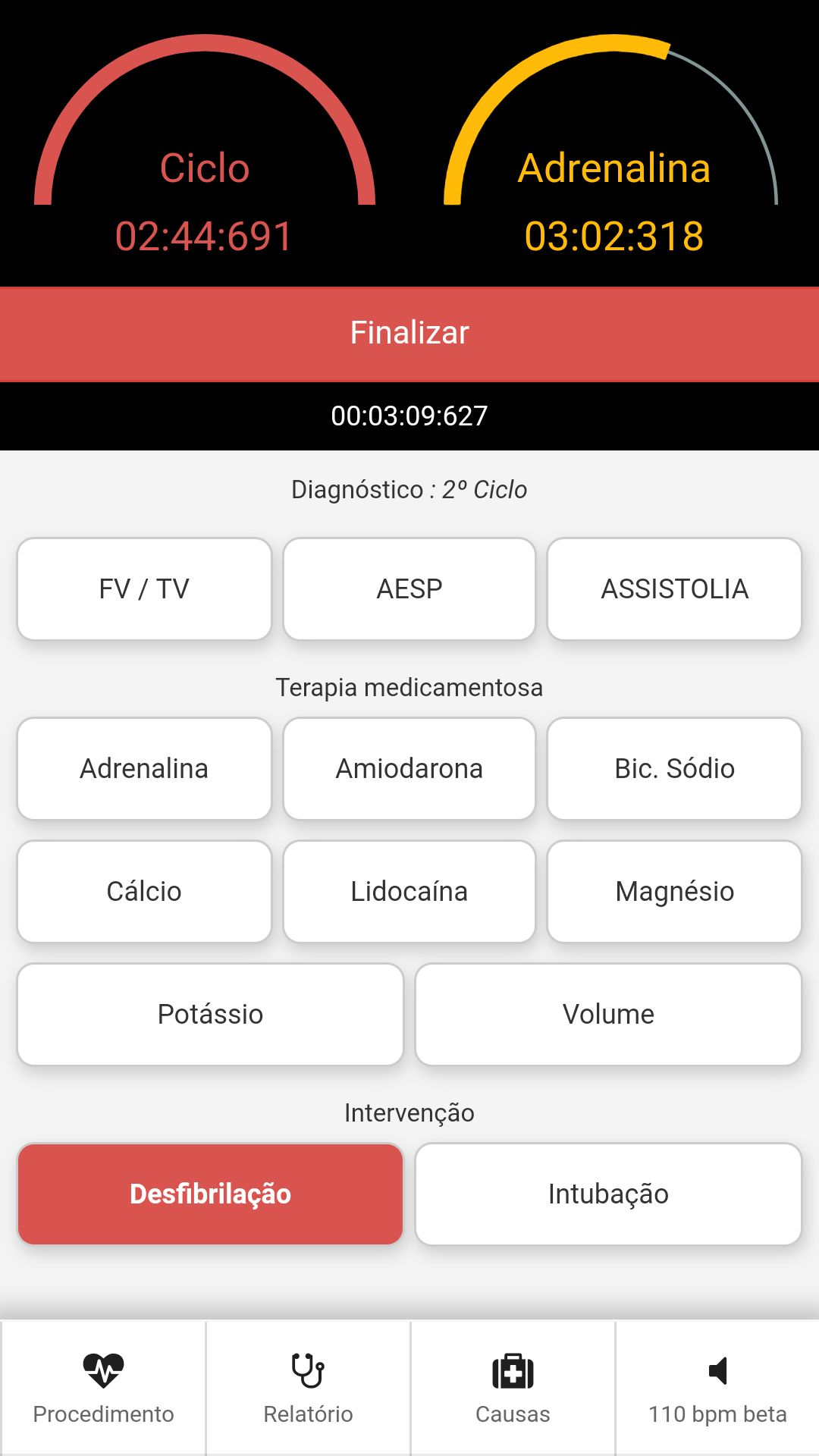Register Amiodarona medication
The image size is (819, 1456).
pyautogui.click(x=409, y=769)
